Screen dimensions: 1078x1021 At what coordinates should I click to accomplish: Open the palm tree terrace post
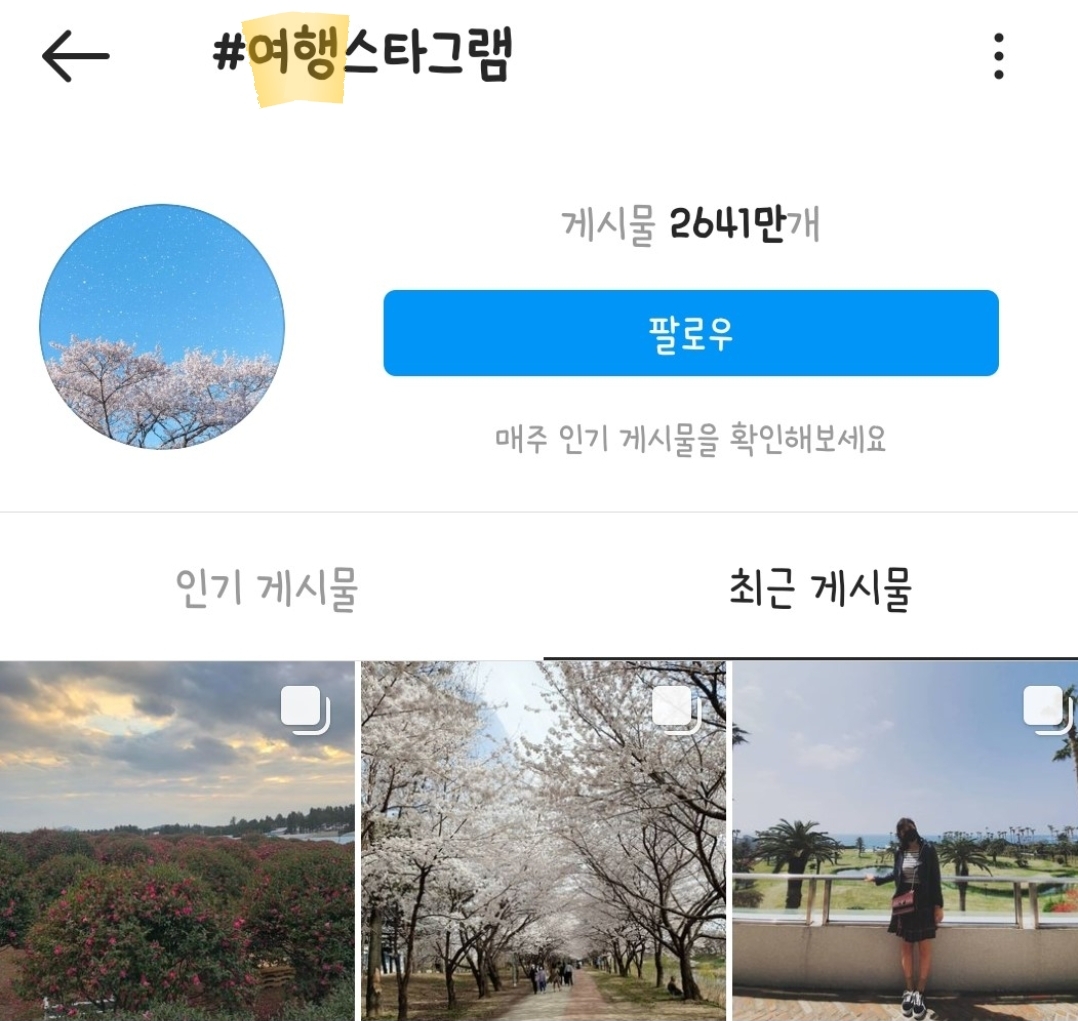[905, 840]
